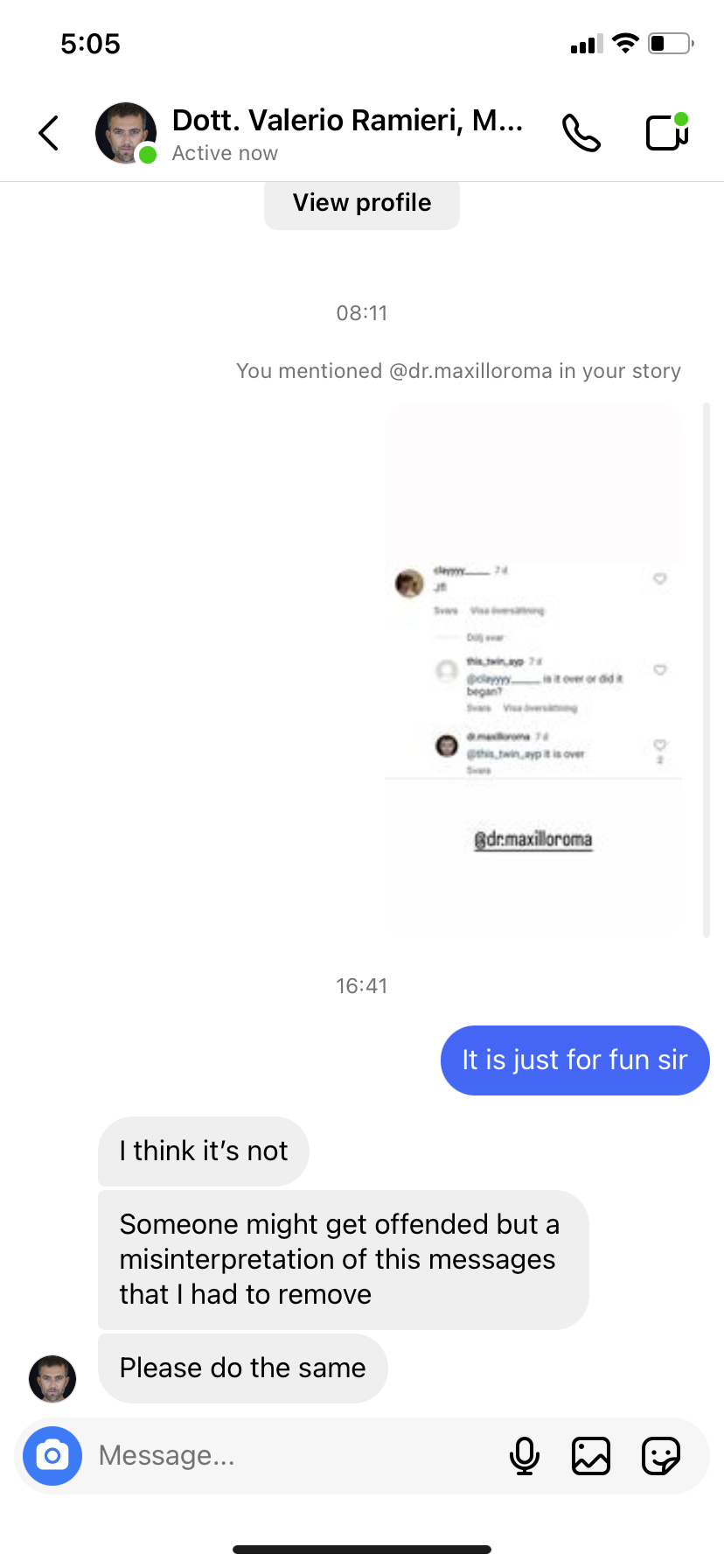Open Dott. Valerio Ramieri chat details
The height and width of the screenshot is (1568, 724).
tap(347, 133)
